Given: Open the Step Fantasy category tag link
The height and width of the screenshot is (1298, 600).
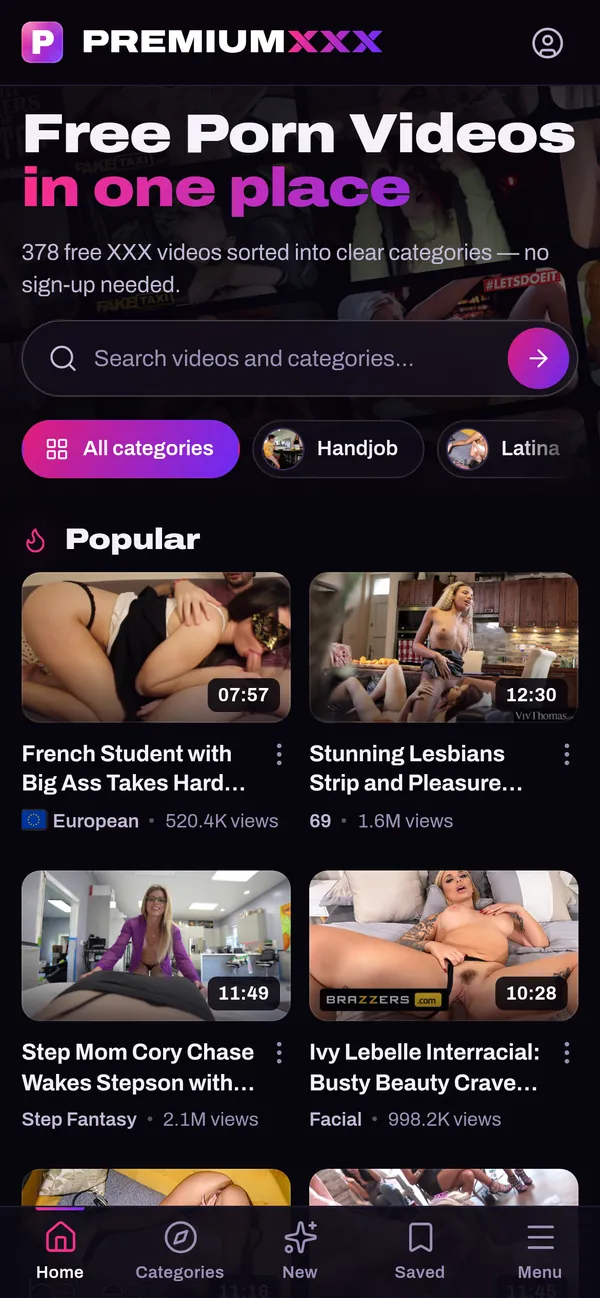Looking at the screenshot, I should pos(79,1119).
